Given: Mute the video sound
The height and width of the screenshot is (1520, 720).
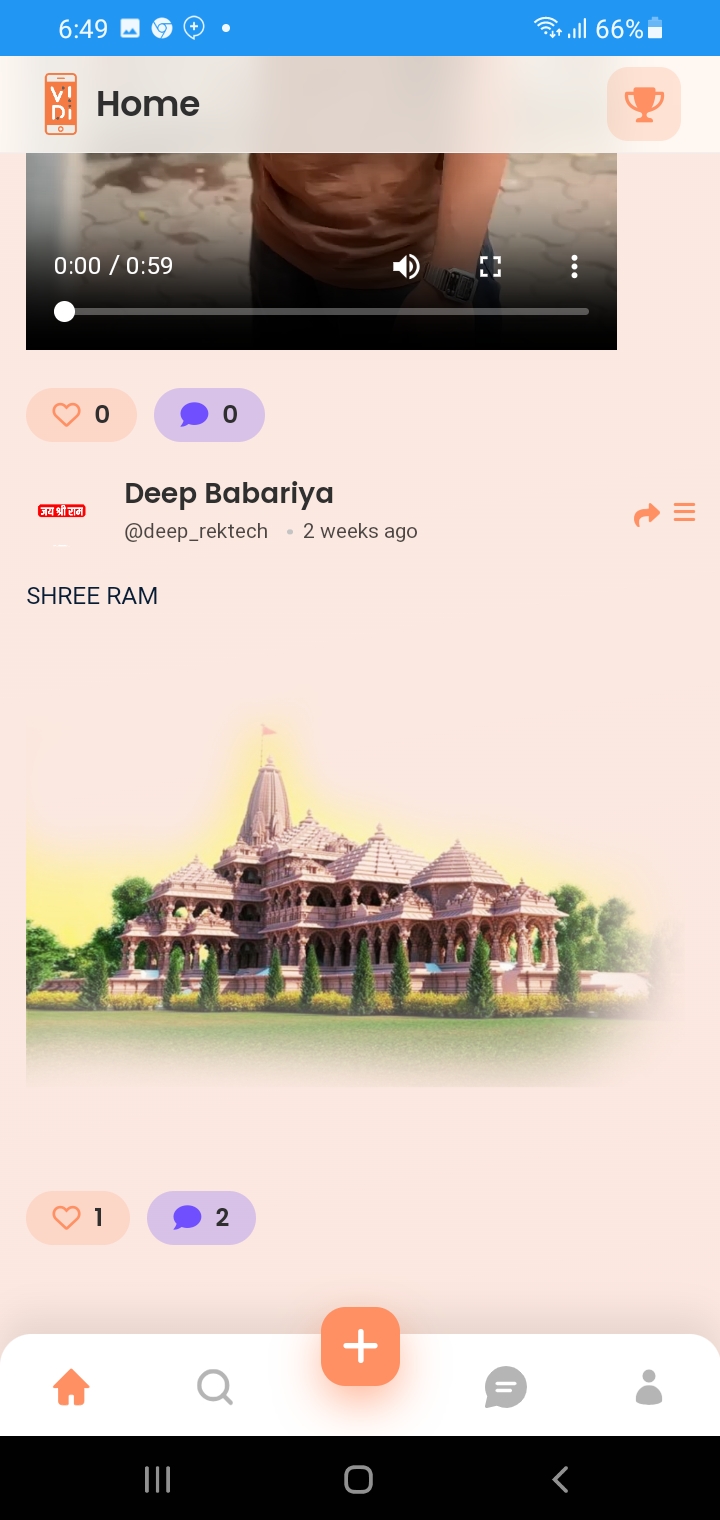Looking at the screenshot, I should click(x=406, y=266).
